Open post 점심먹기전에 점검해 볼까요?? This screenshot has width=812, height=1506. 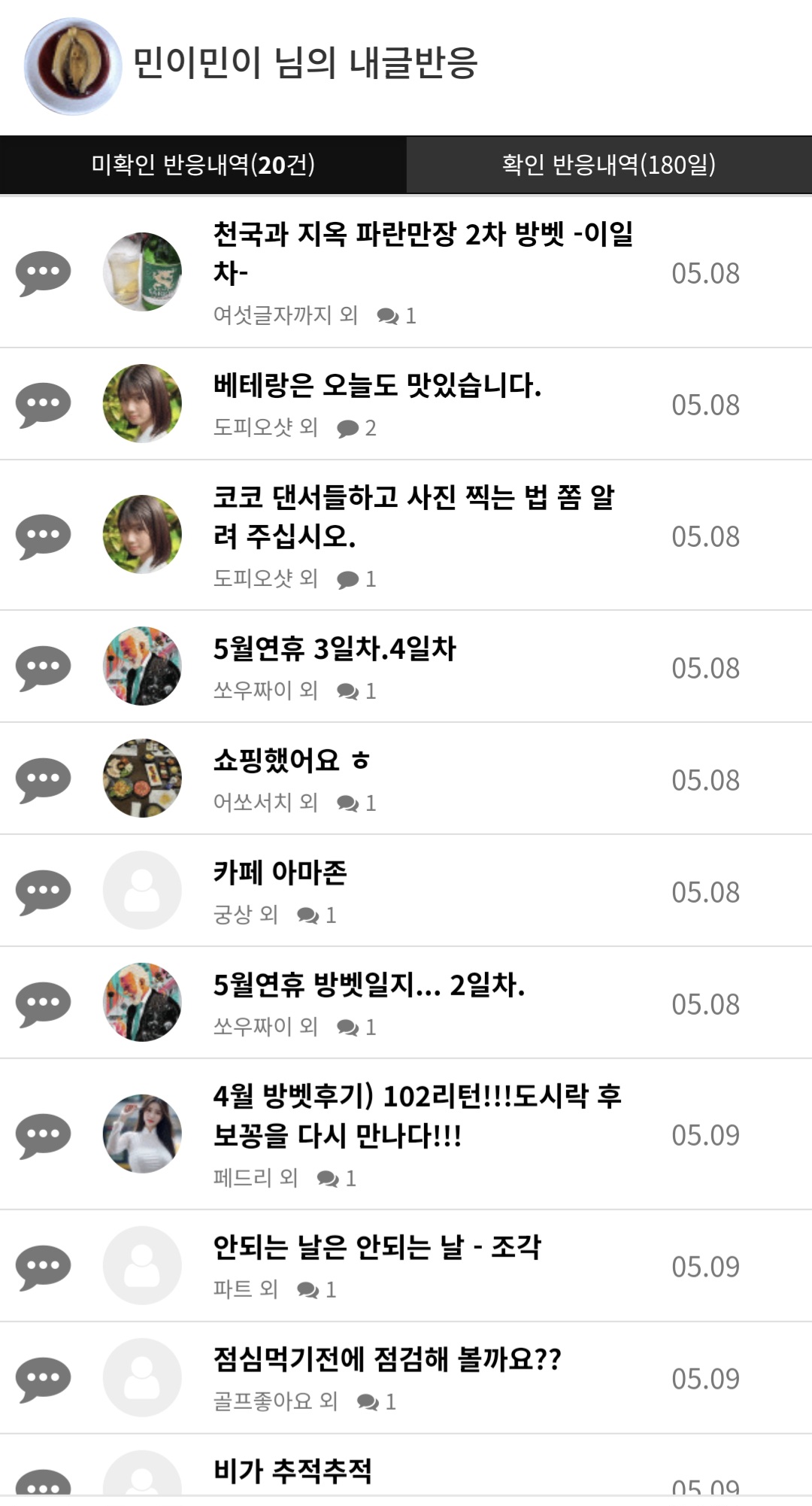[387, 1359]
